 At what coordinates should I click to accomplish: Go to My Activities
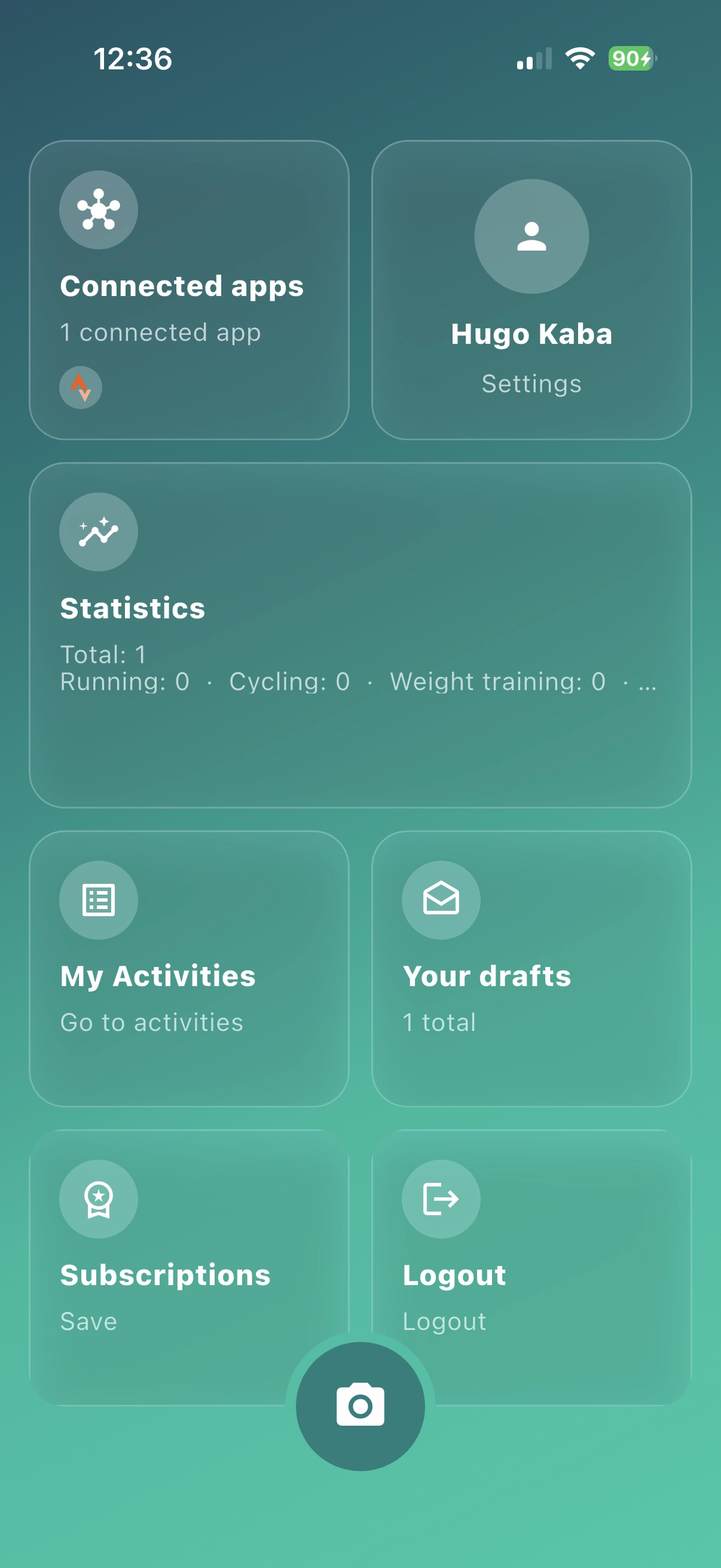click(188, 968)
